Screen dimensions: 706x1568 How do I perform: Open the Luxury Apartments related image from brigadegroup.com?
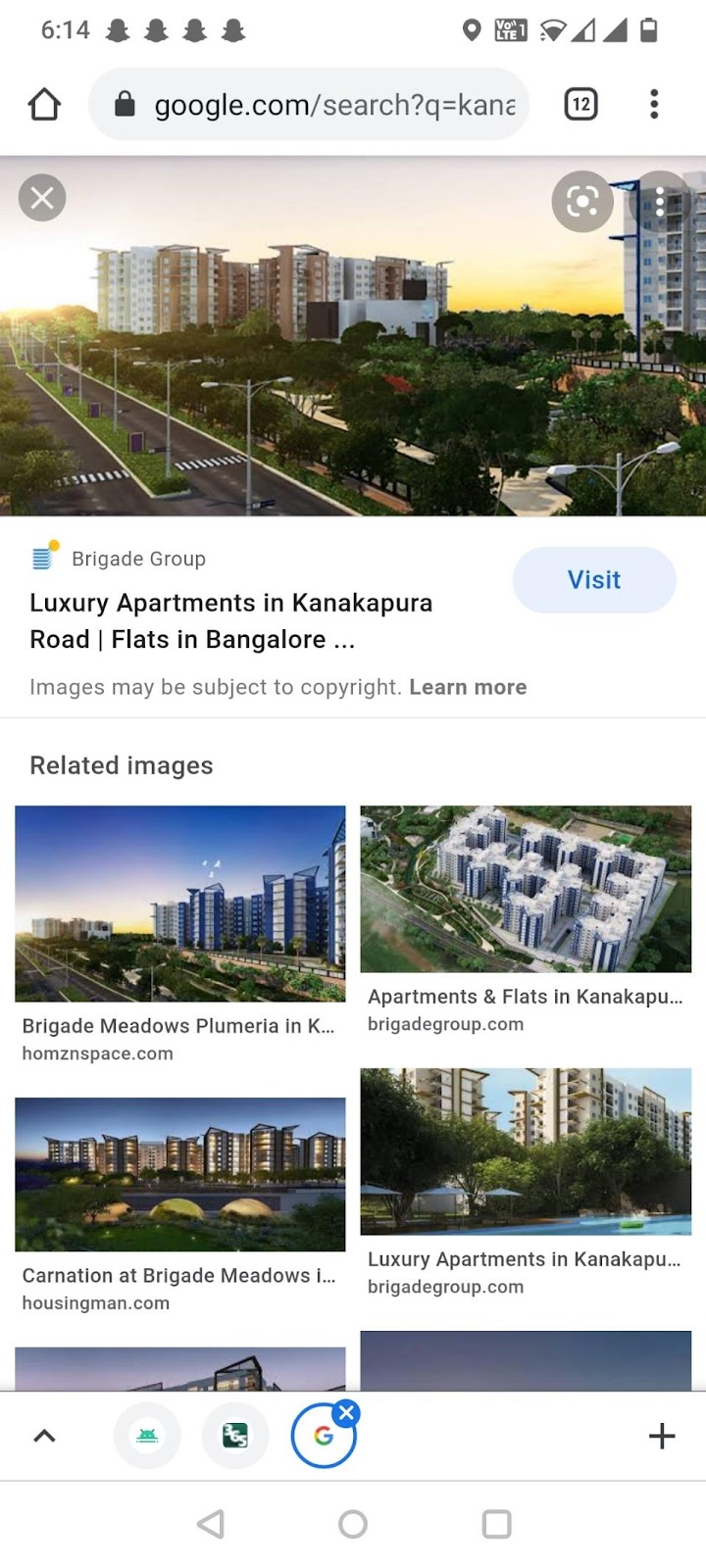[x=526, y=1151]
